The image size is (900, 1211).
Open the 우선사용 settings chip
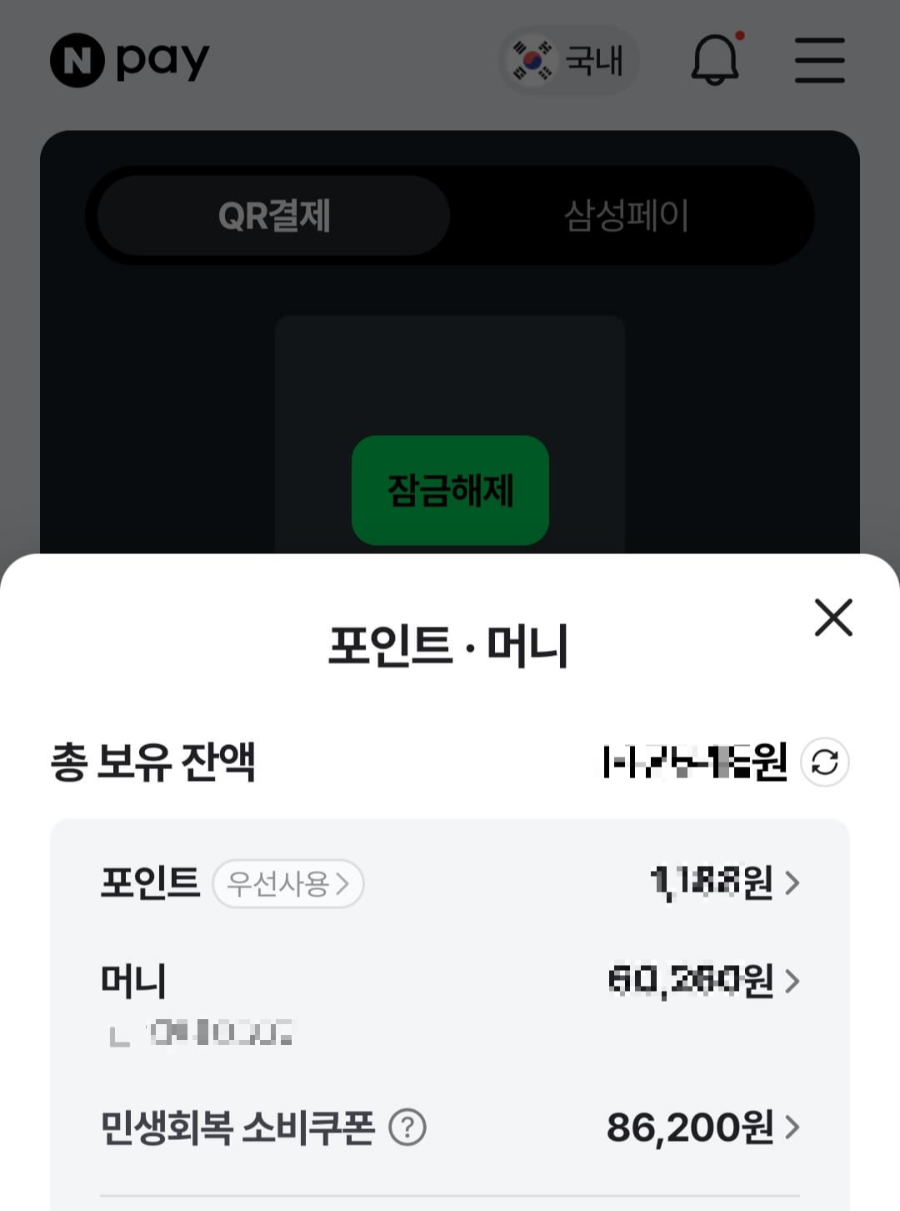pos(288,885)
